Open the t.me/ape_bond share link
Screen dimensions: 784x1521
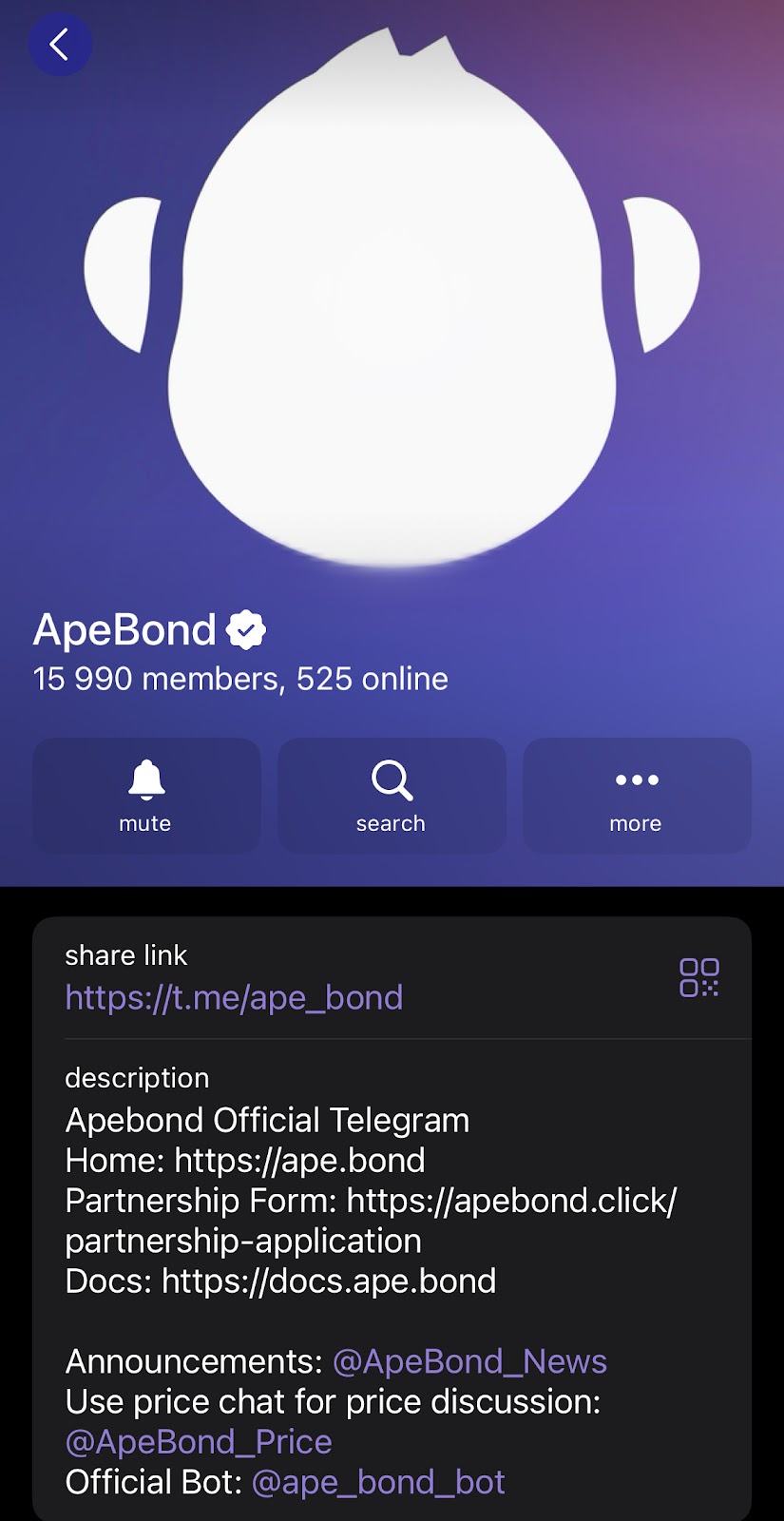(234, 997)
